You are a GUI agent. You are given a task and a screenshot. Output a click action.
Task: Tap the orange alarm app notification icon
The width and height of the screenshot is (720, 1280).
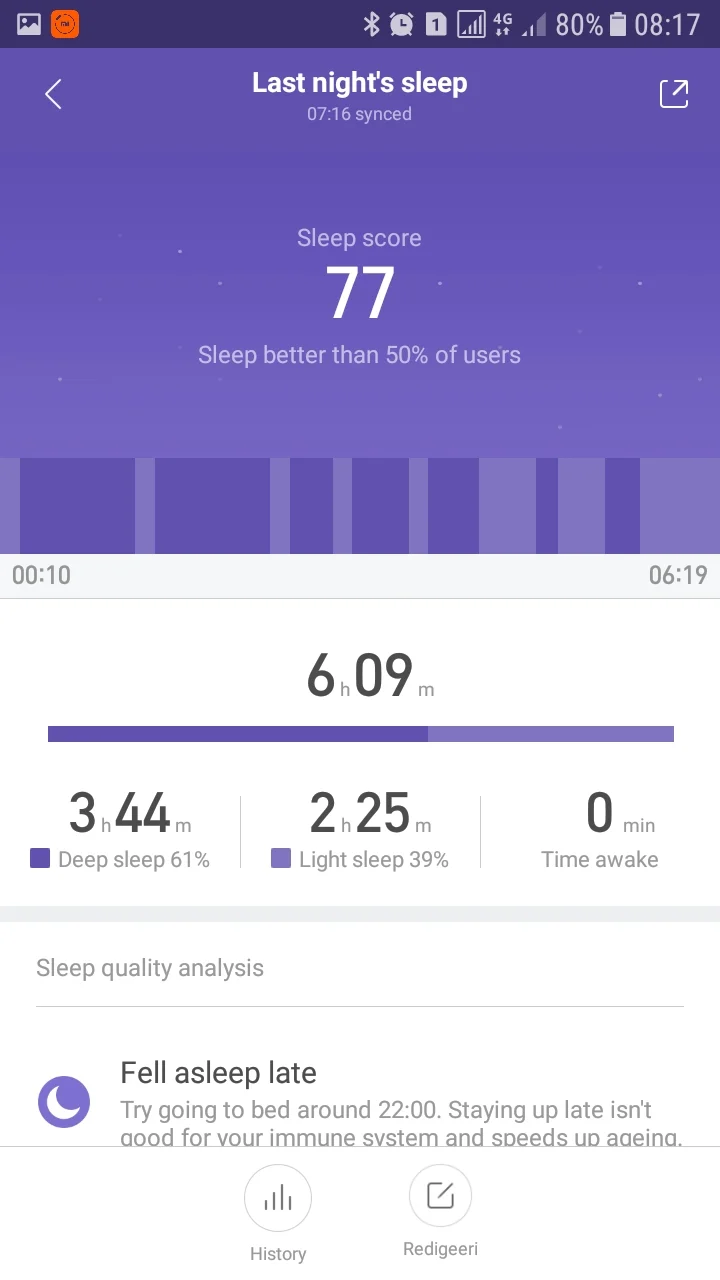click(64, 23)
